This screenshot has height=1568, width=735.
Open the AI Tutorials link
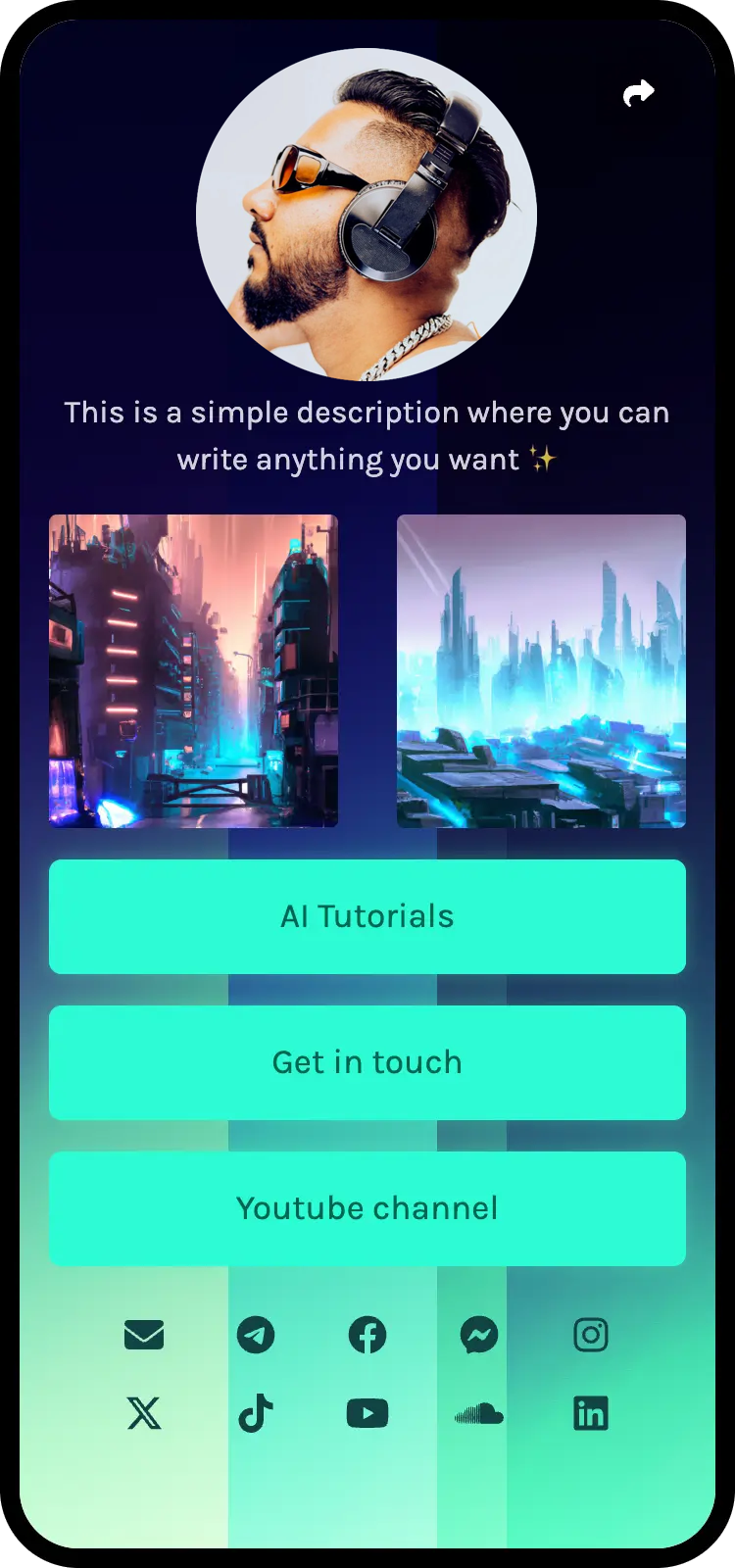(367, 916)
